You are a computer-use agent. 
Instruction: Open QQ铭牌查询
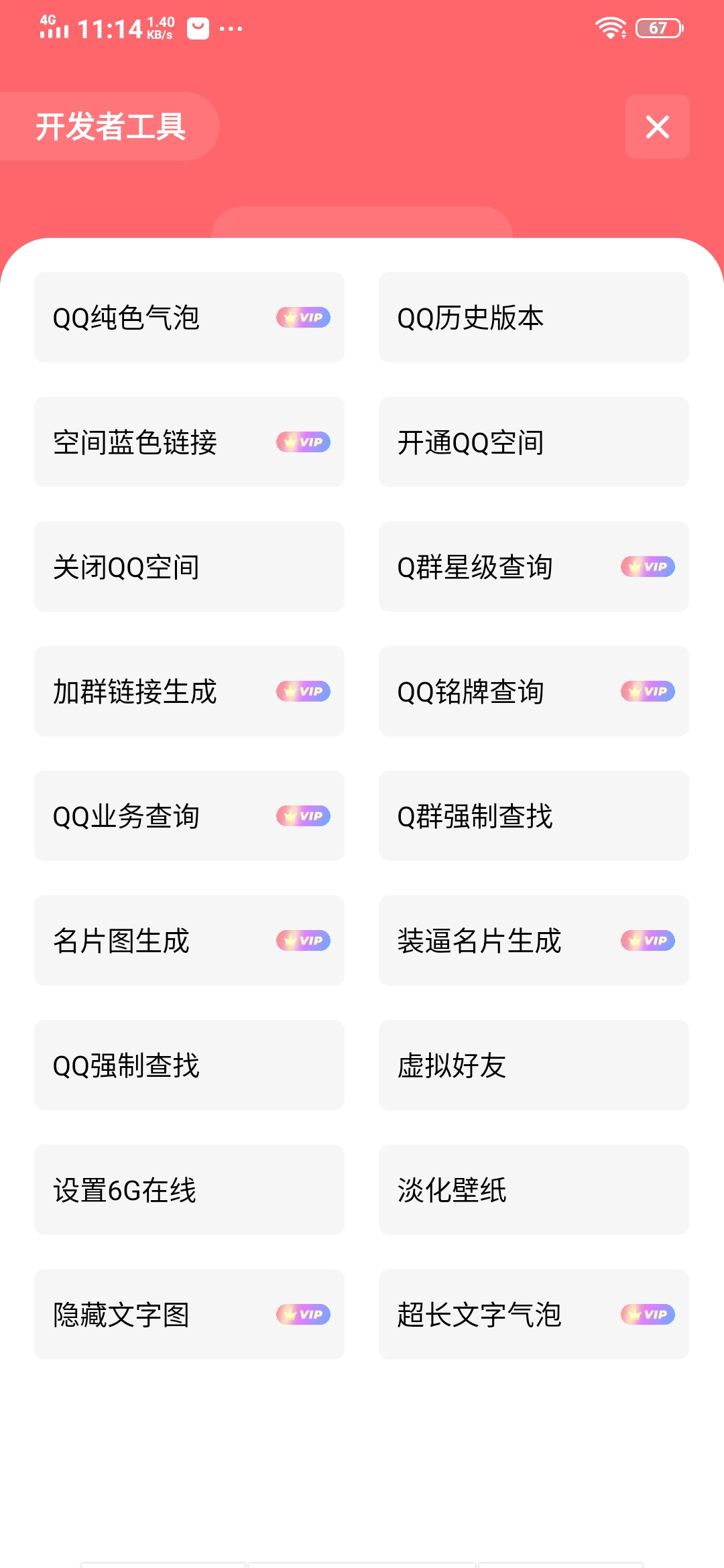[x=534, y=692]
